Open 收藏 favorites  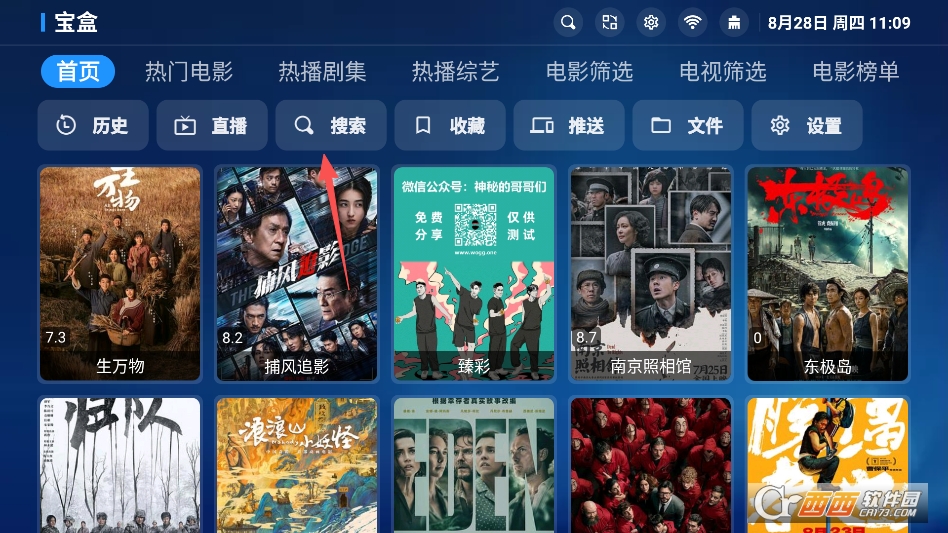click(450, 126)
